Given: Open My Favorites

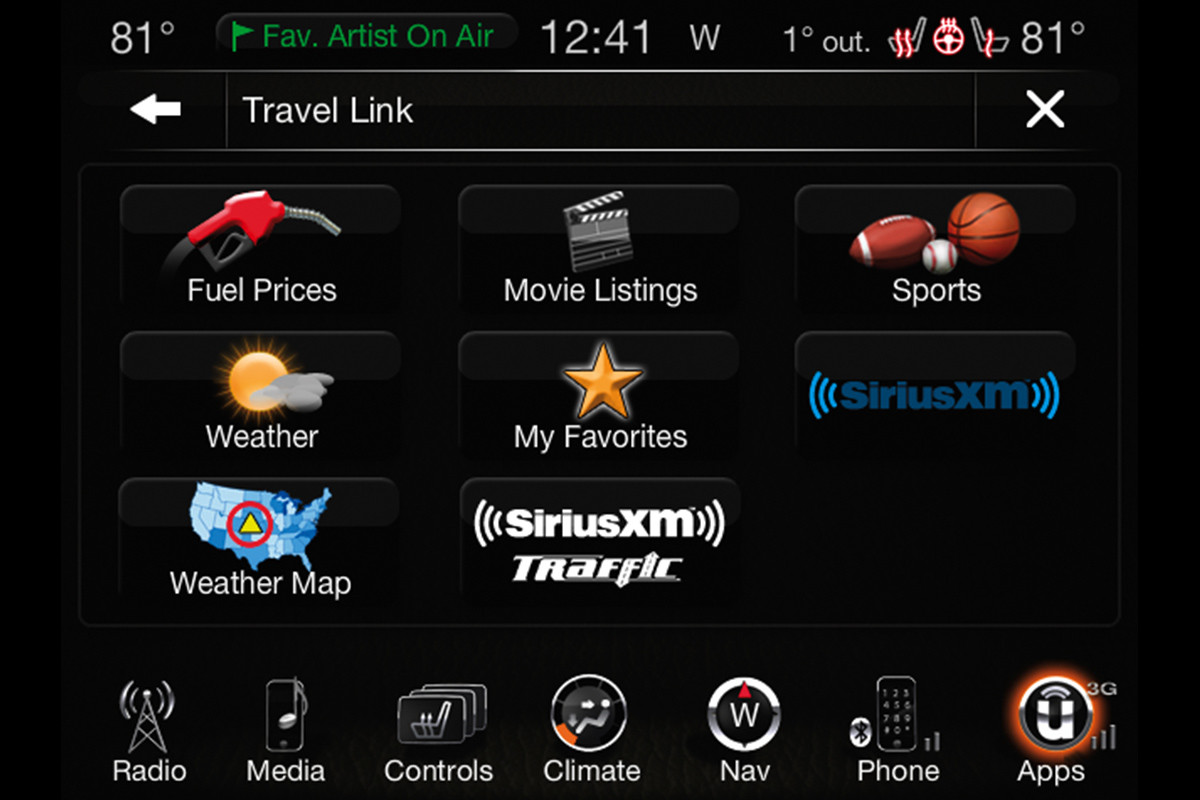Looking at the screenshot, I should (x=599, y=395).
